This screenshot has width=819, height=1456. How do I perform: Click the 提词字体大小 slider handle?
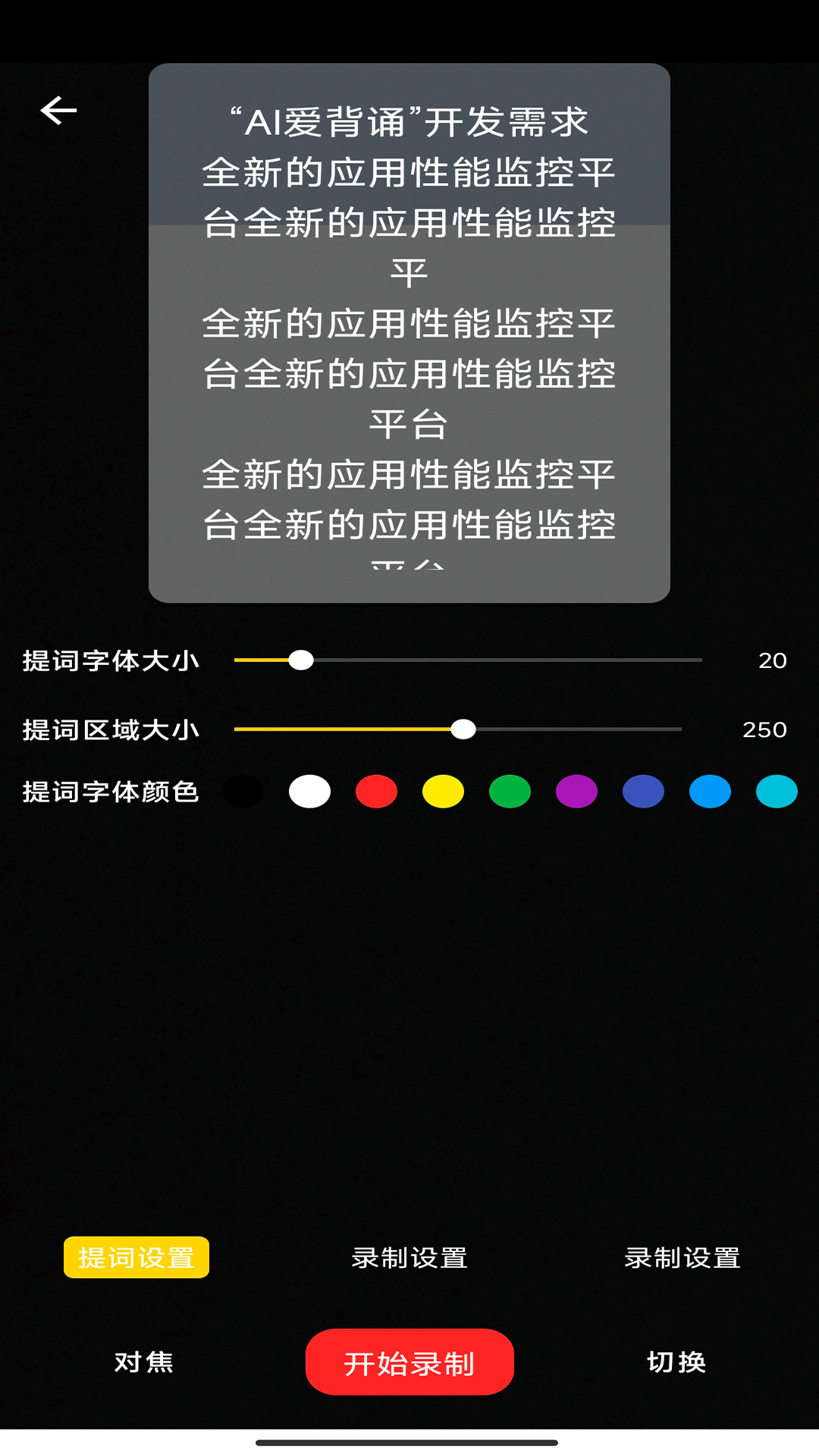(304, 661)
